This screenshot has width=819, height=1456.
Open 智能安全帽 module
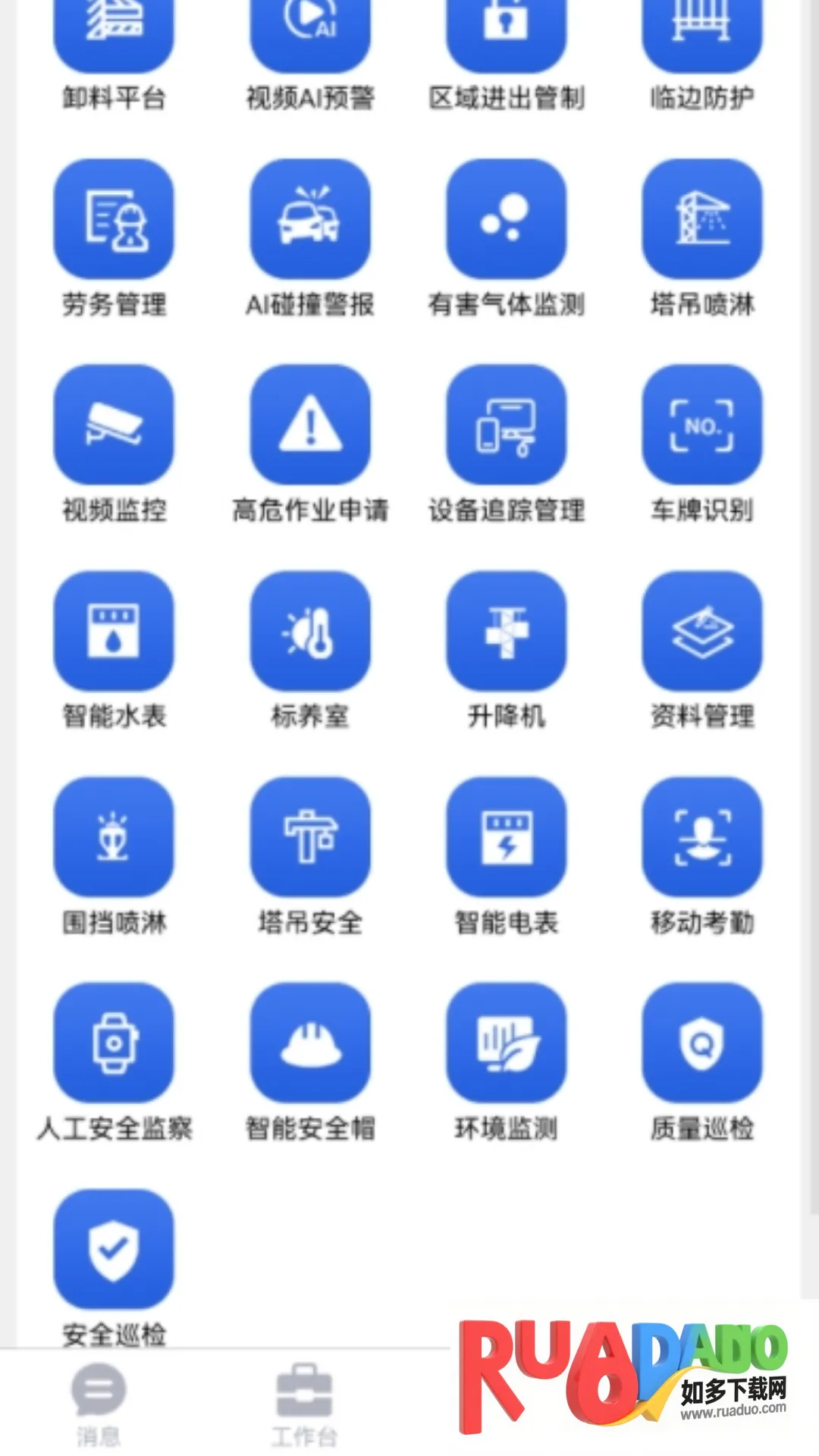[310, 1043]
